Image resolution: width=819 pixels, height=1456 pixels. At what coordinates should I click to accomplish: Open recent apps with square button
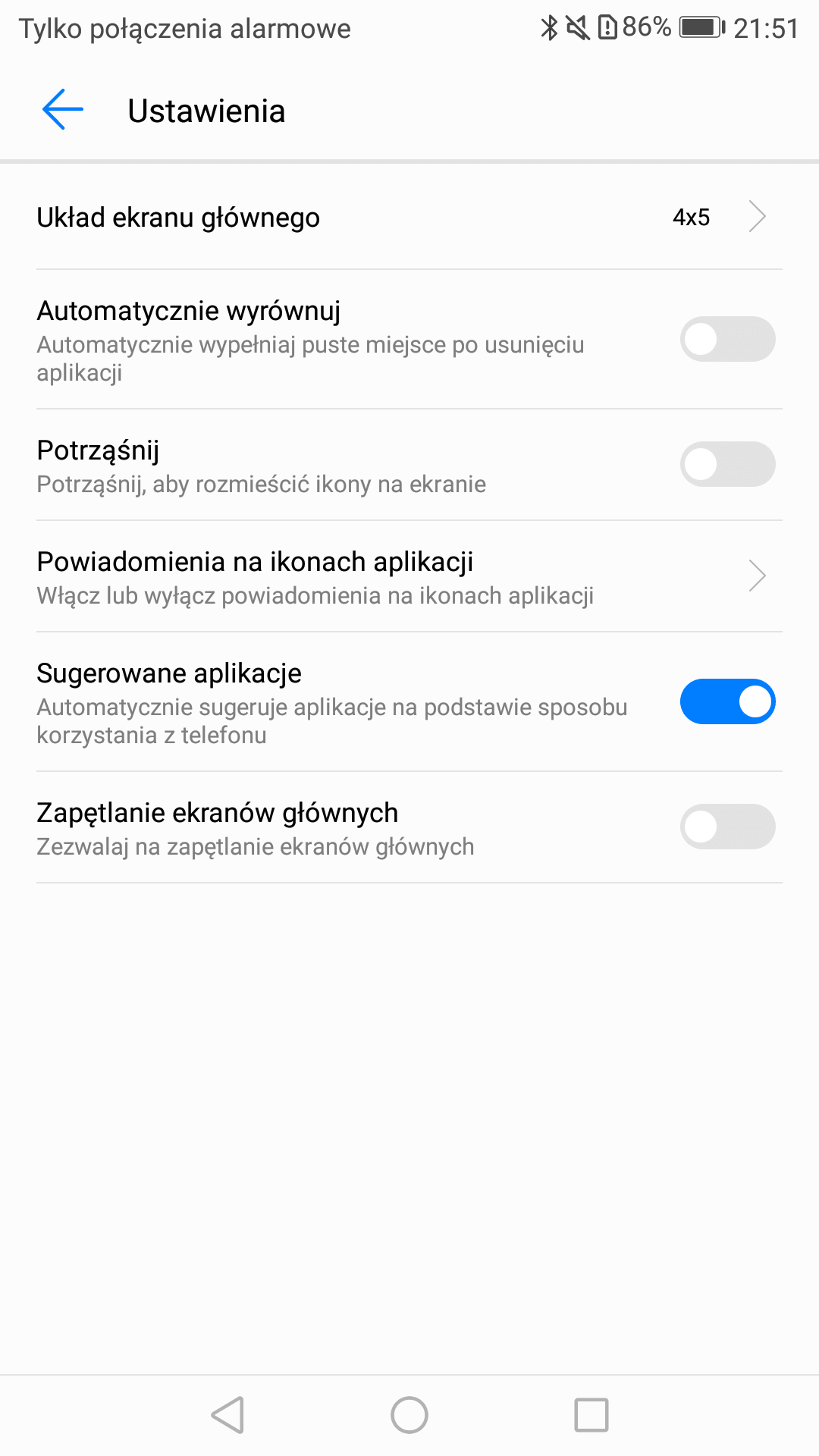[x=591, y=1415]
